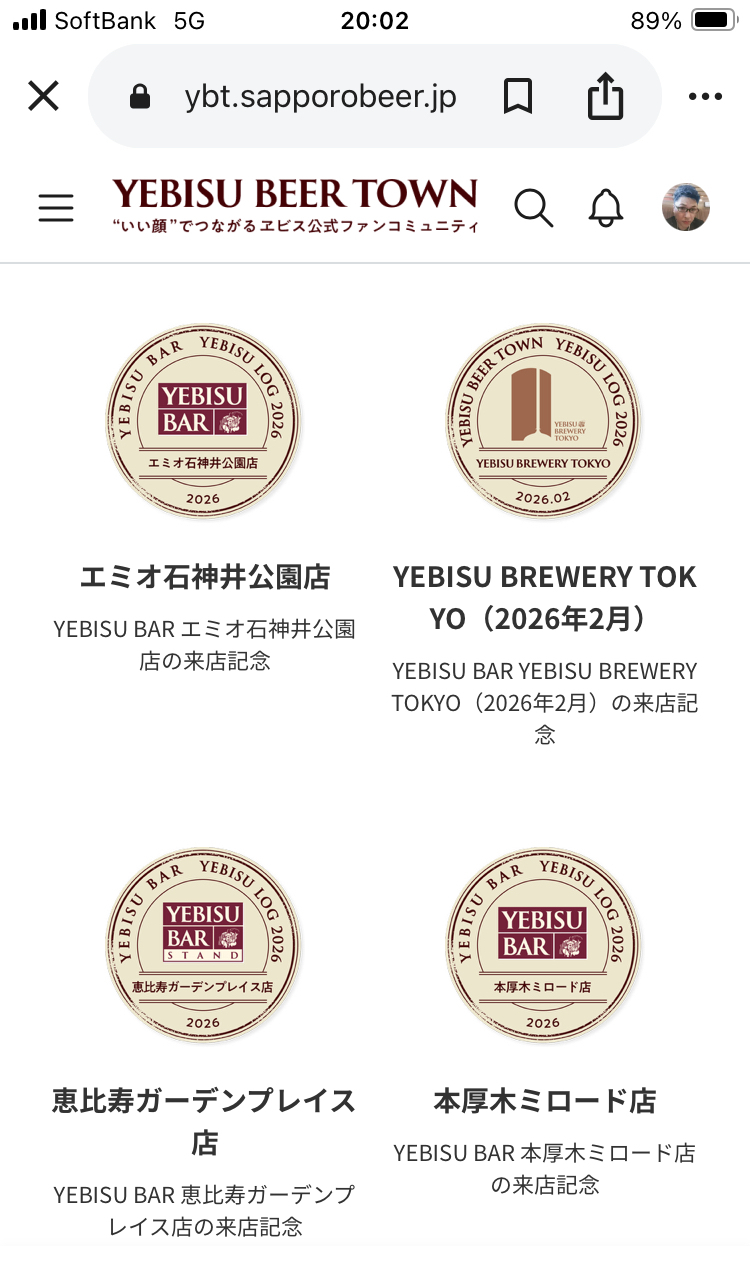This screenshot has height=1261, width=750.
Task: Go to YEBISU BEER TOWN home
Action: point(295,205)
